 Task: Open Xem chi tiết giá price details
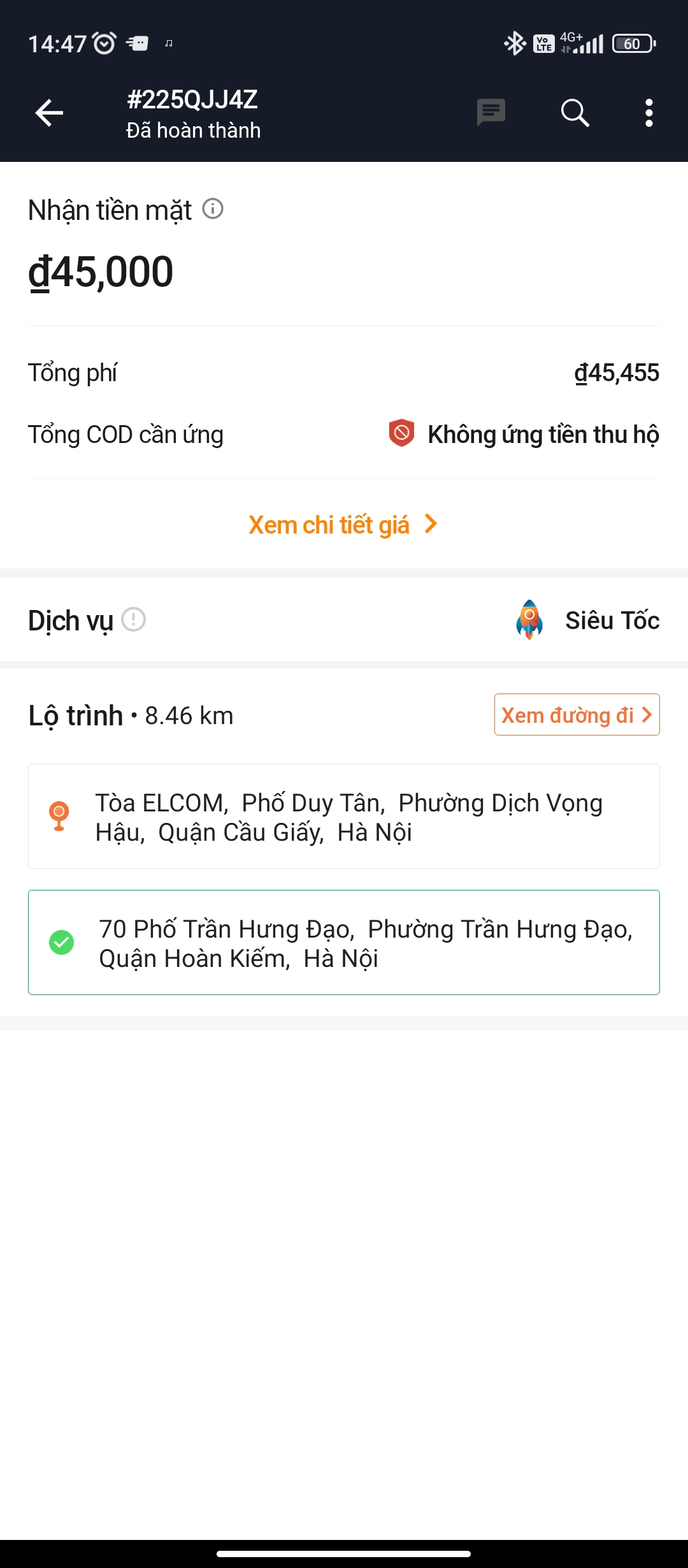pos(343,525)
